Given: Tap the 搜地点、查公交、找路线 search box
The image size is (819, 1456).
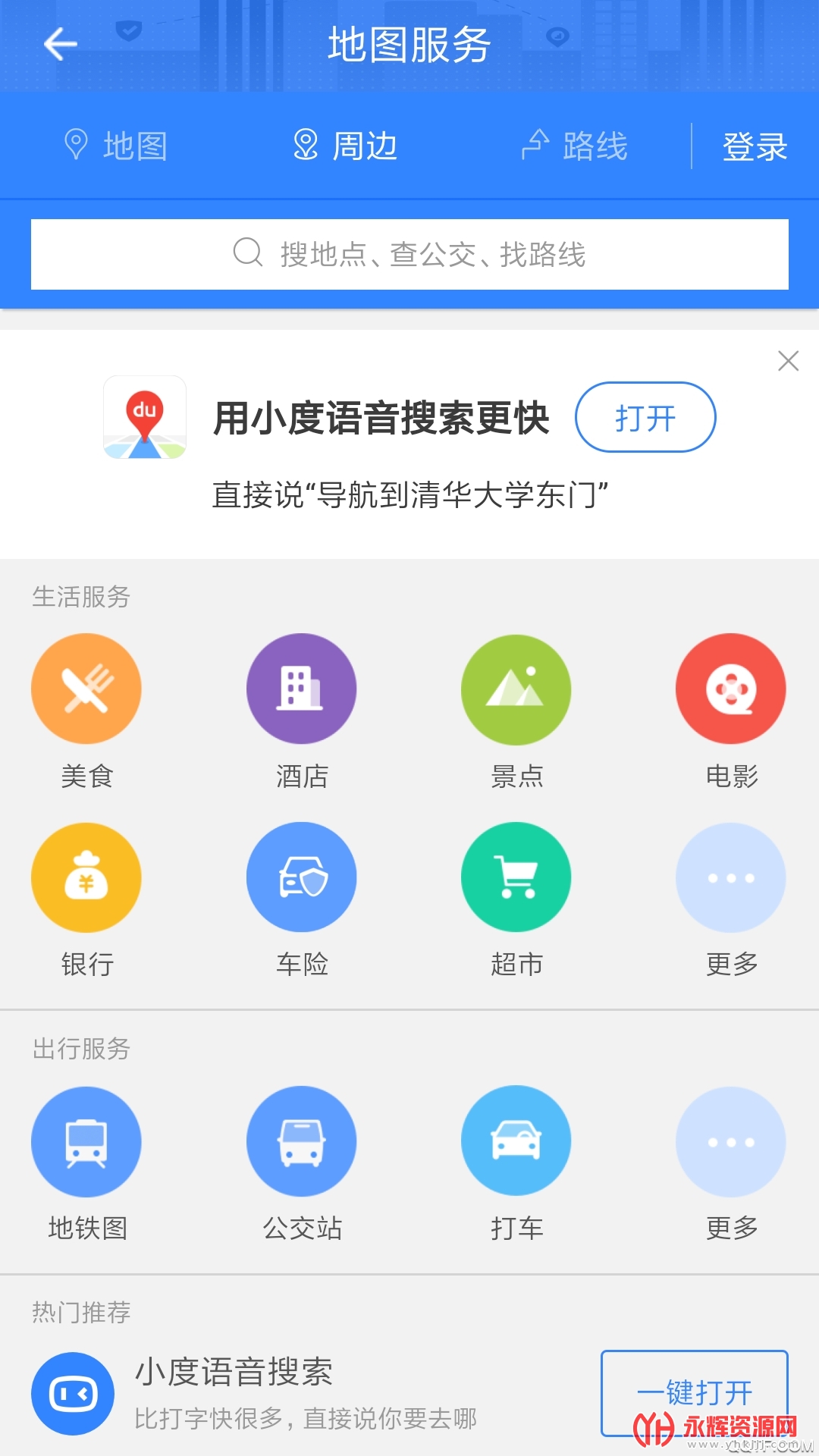Looking at the screenshot, I should (409, 255).
